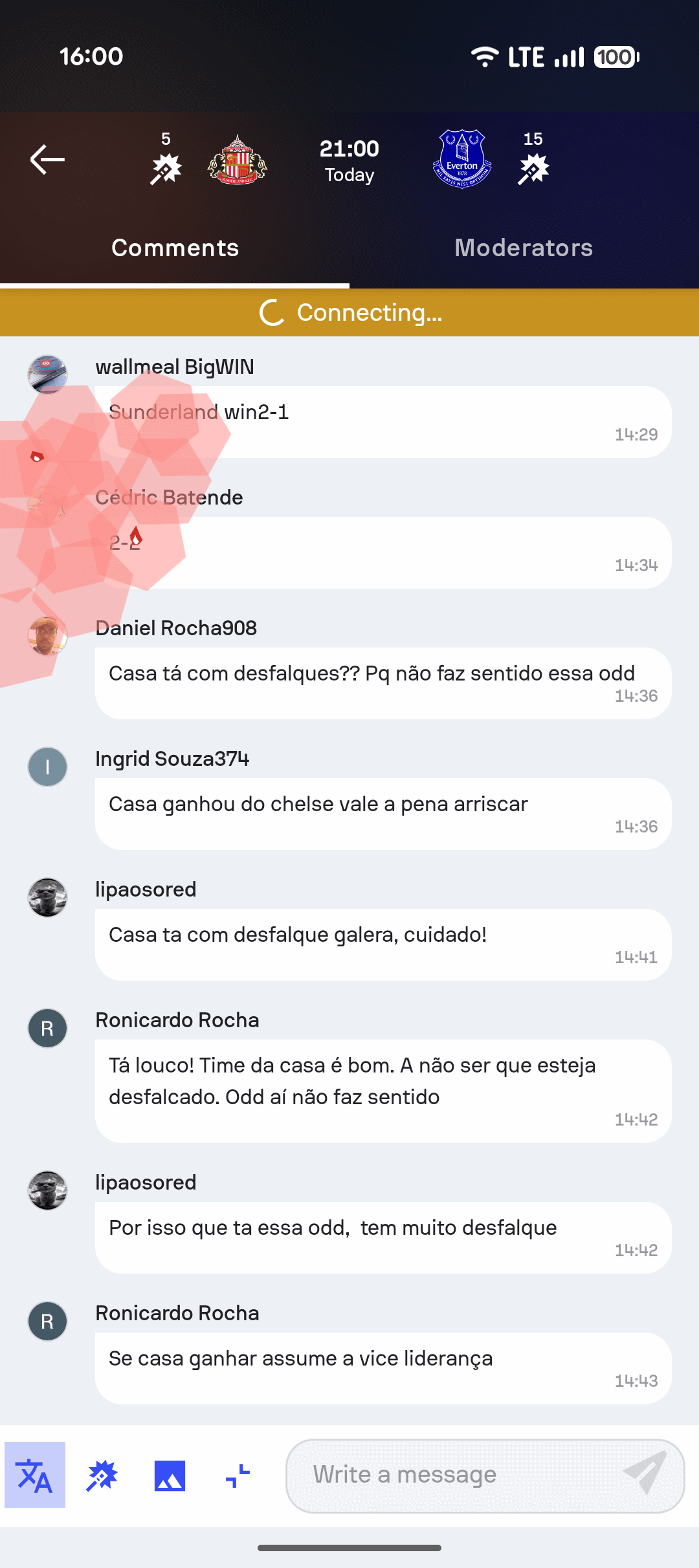View wallmeal BigWIN's profile picture
Screen dimensions: 699x1568
pyautogui.click(x=47, y=374)
